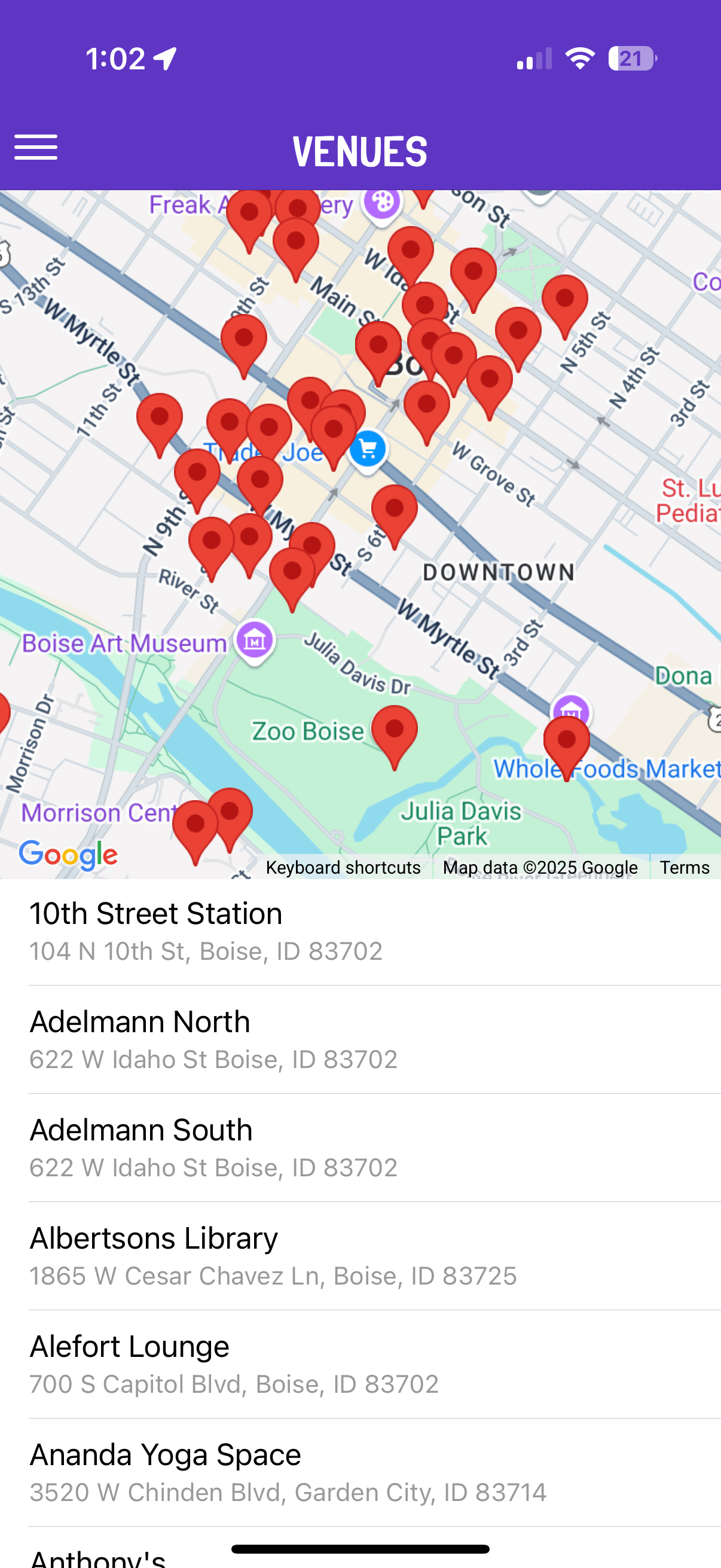
Task: Tap the location arrow in the status bar
Action: [x=163, y=58]
